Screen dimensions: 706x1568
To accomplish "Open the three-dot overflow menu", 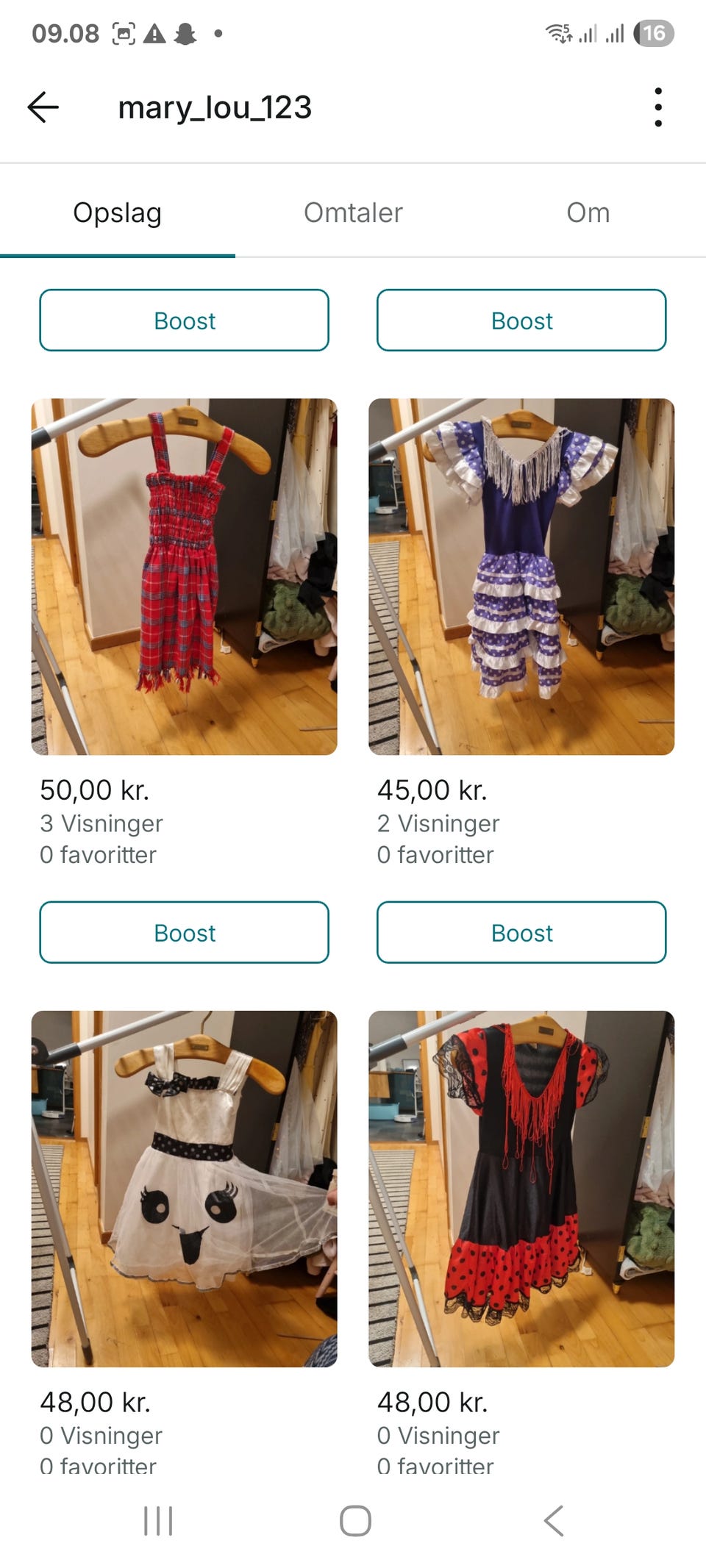I will tap(658, 107).
